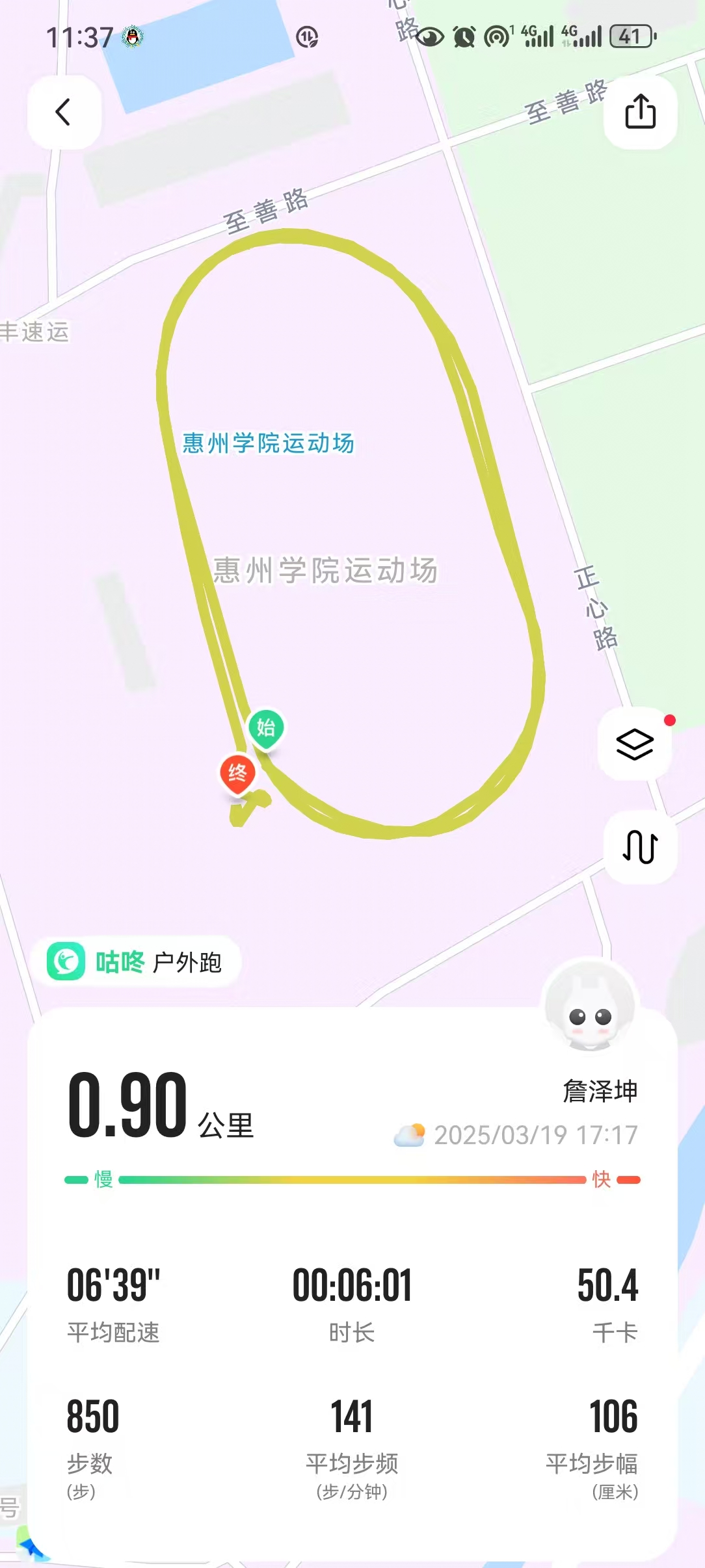Screen dimensions: 705x1568
Task: Share this running record
Action: pos(640,112)
